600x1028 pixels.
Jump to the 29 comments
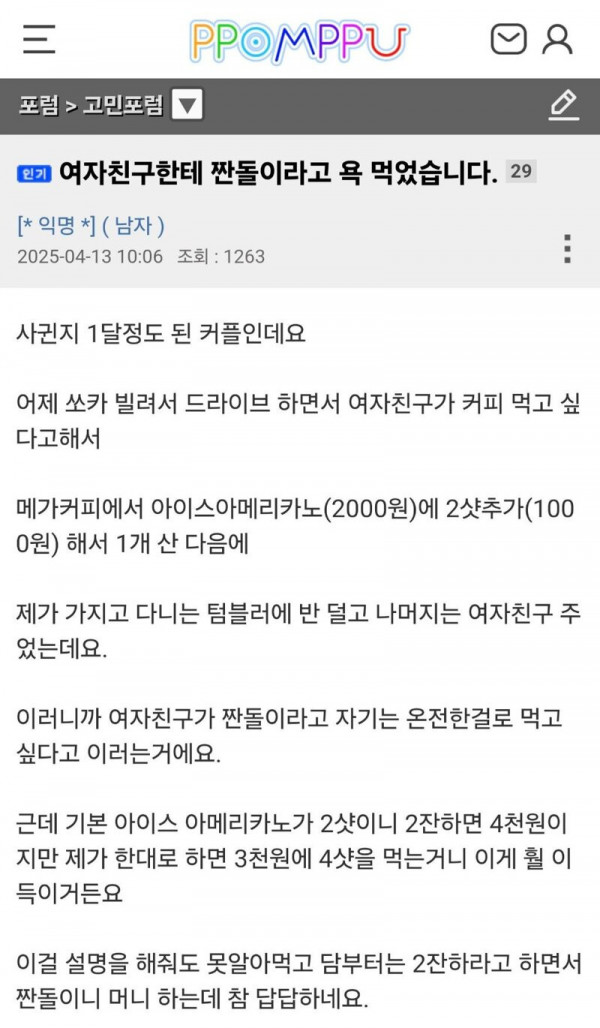pyautogui.click(x=520, y=171)
